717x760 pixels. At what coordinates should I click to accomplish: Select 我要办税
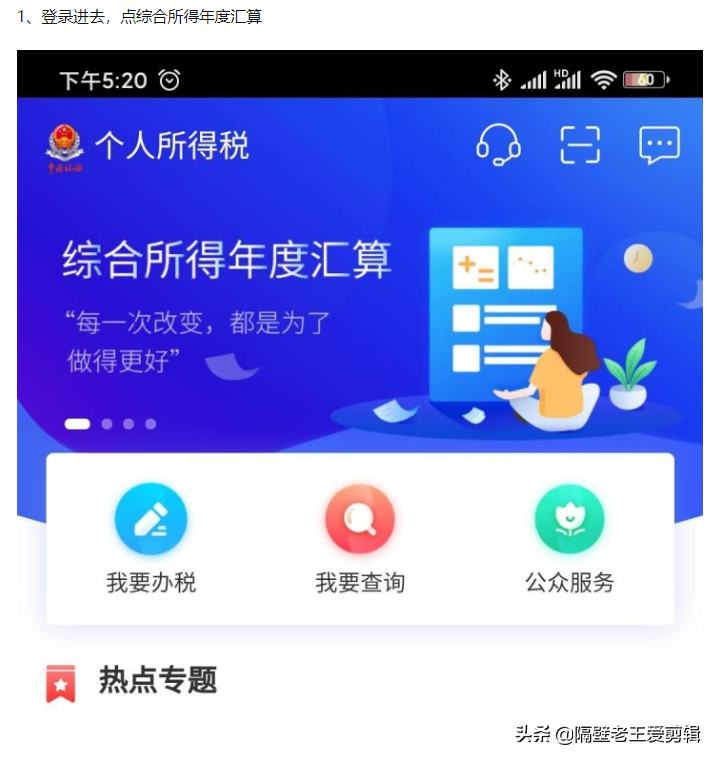click(x=151, y=539)
